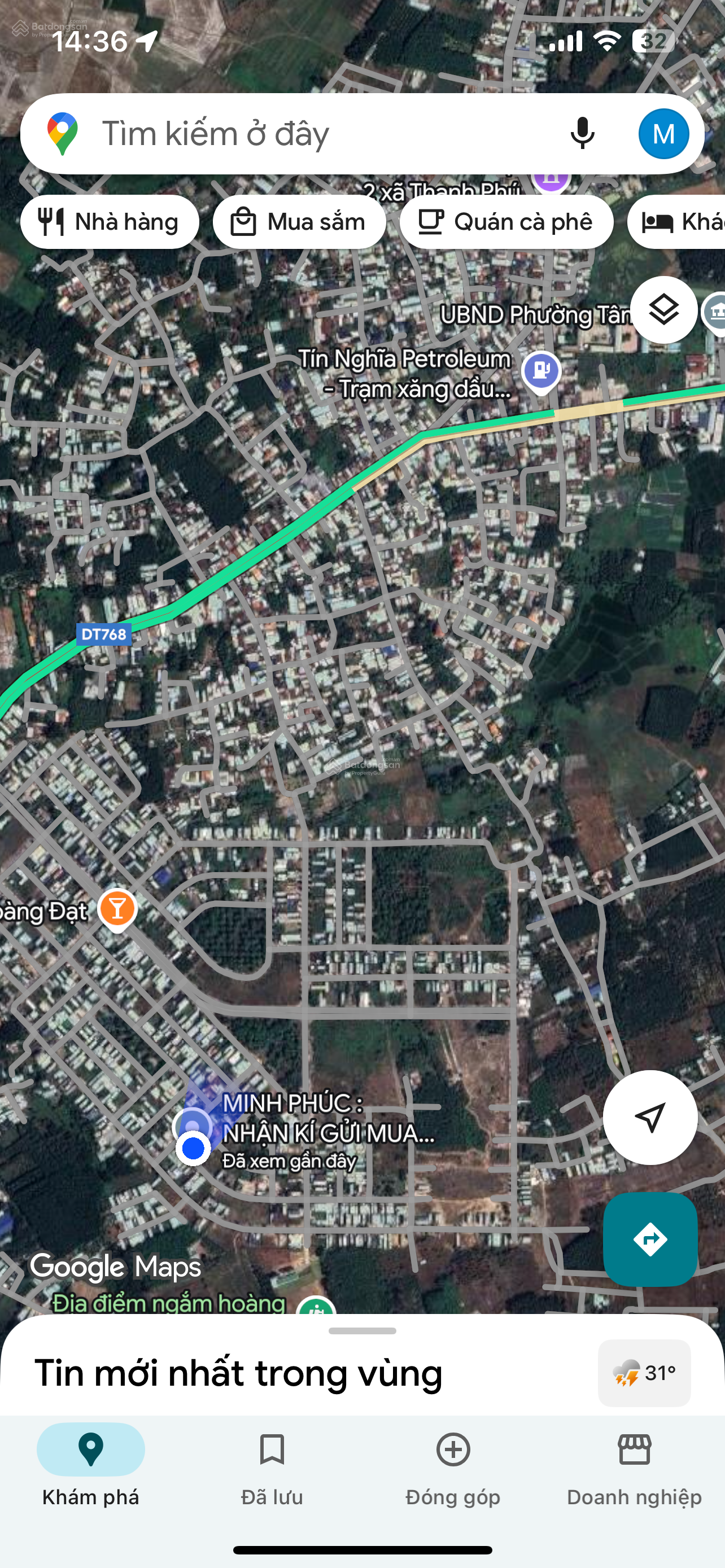Image resolution: width=725 pixels, height=1568 pixels.
Task: Tap the orange bar pin near Hoàng Đạt
Action: point(117,910)
